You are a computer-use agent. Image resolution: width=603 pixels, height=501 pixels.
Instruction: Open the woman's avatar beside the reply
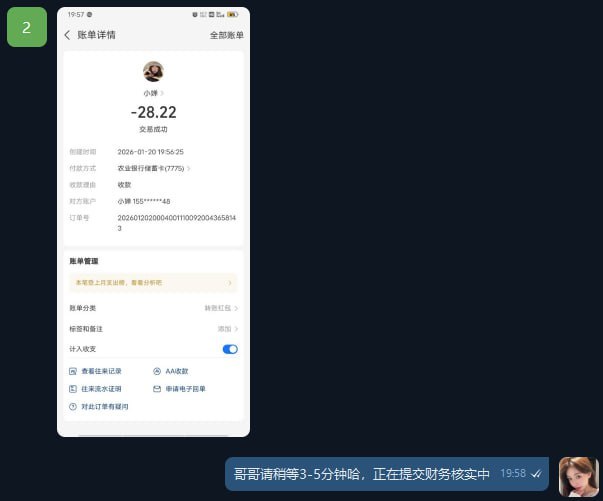(578, 476)
